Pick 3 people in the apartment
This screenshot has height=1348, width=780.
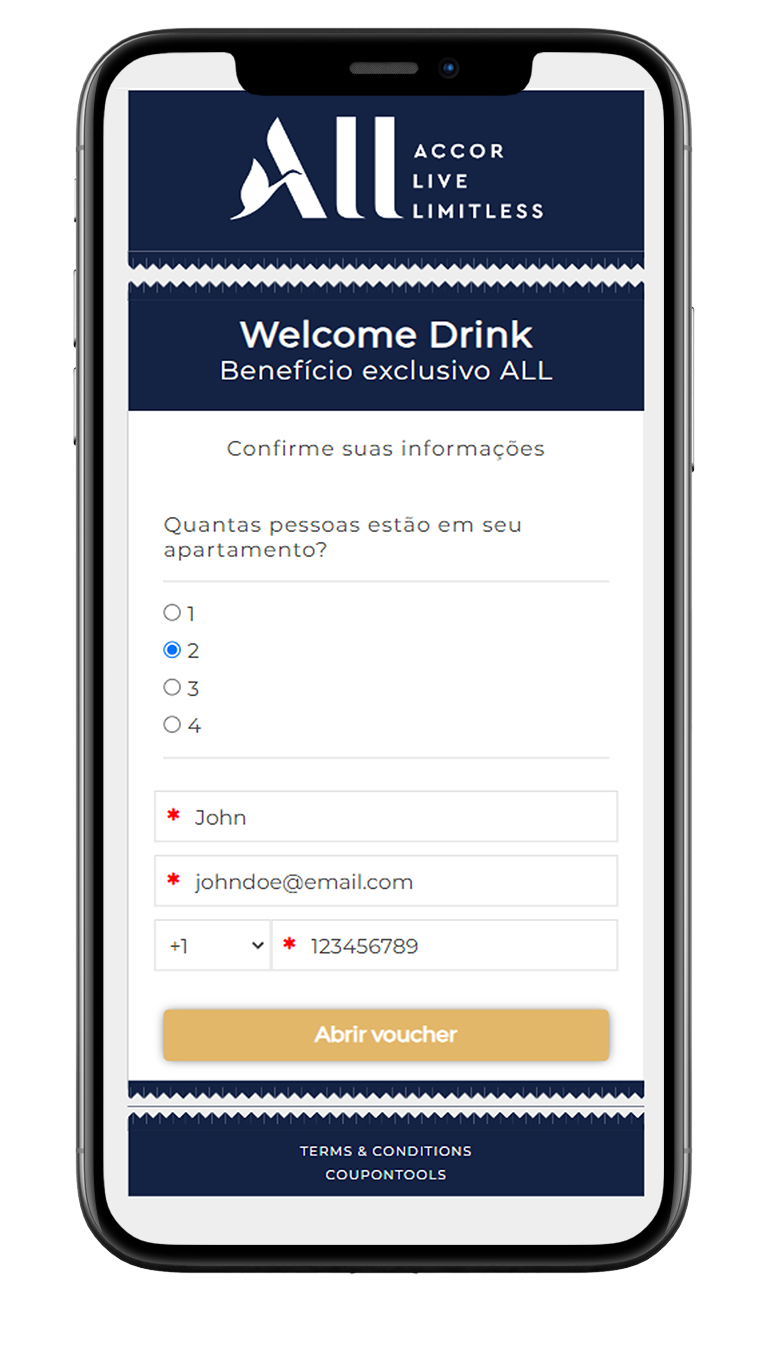172,688
